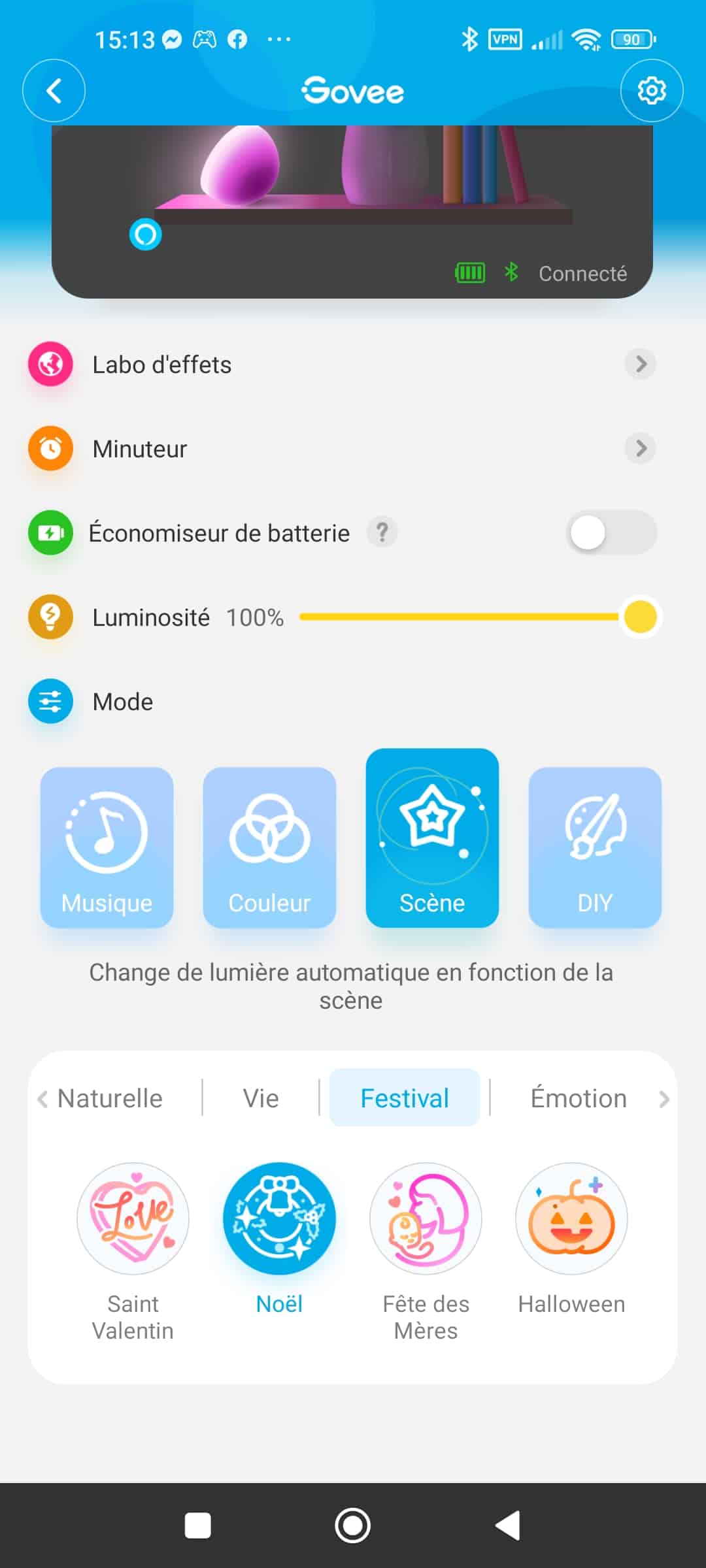Show help for Économiseur de batterie

382,532
